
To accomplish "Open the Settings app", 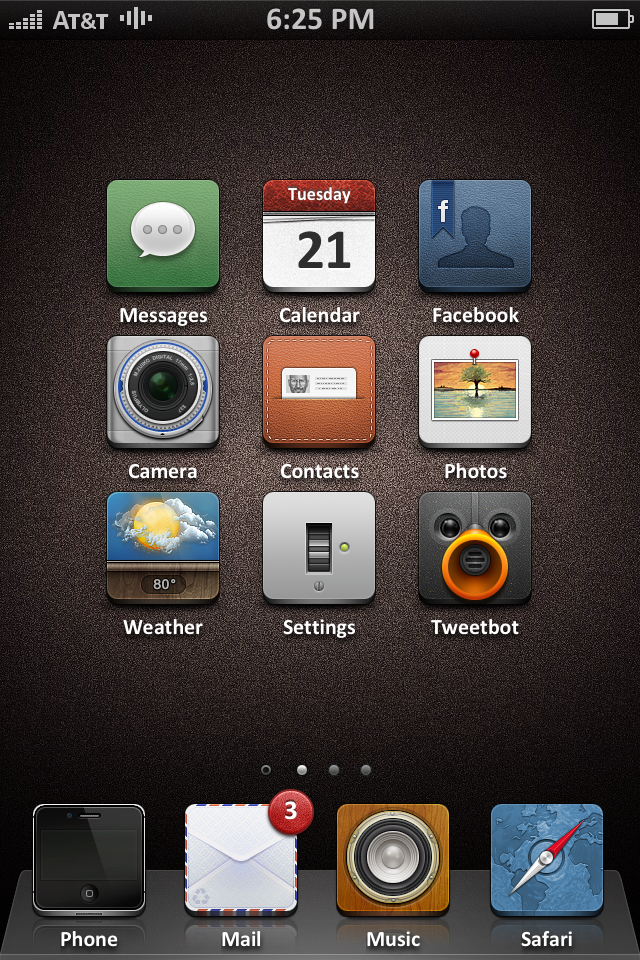I will (319, 548).
